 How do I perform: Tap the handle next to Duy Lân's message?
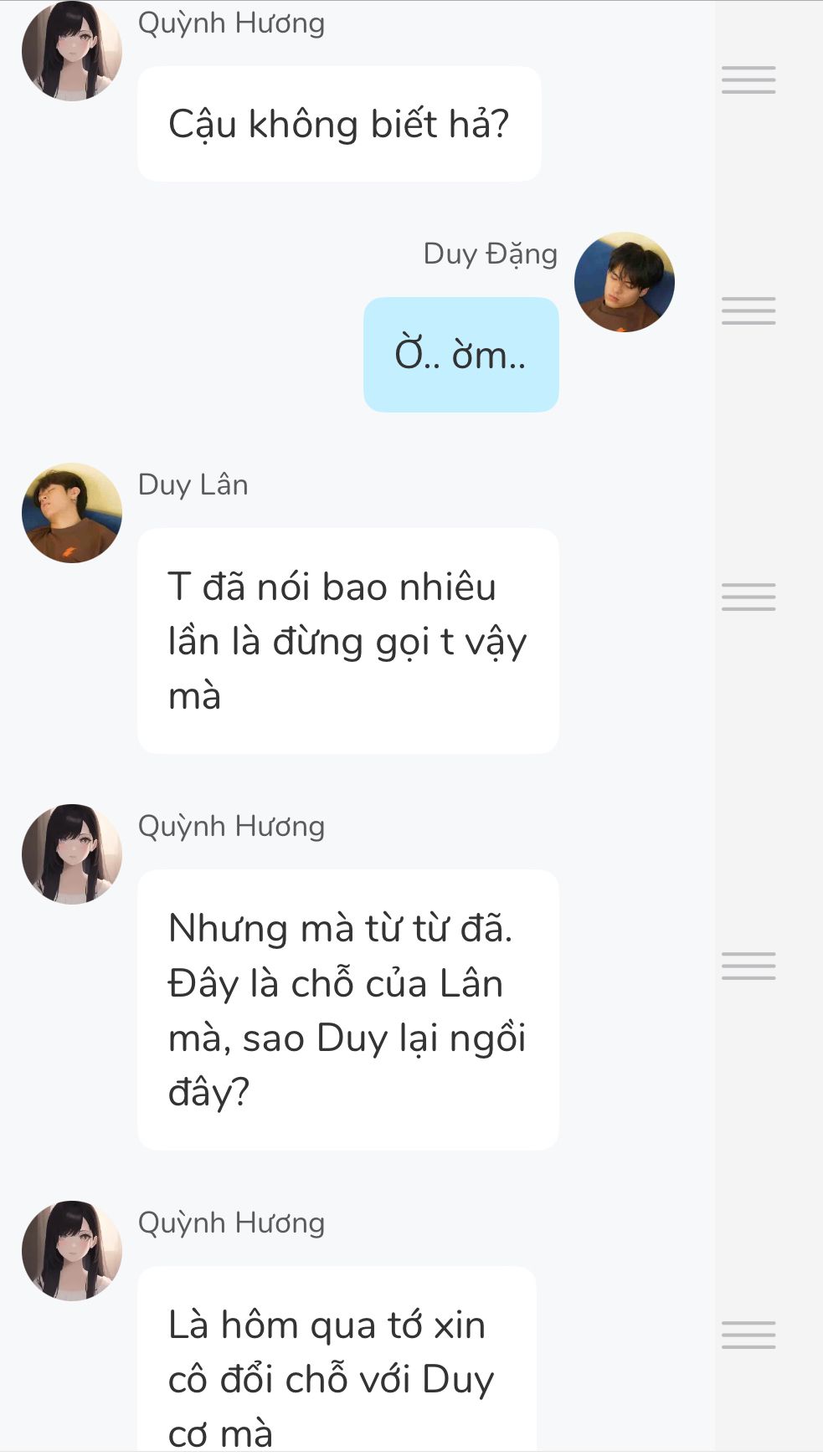pyautogui.click(x=748, y=597)
